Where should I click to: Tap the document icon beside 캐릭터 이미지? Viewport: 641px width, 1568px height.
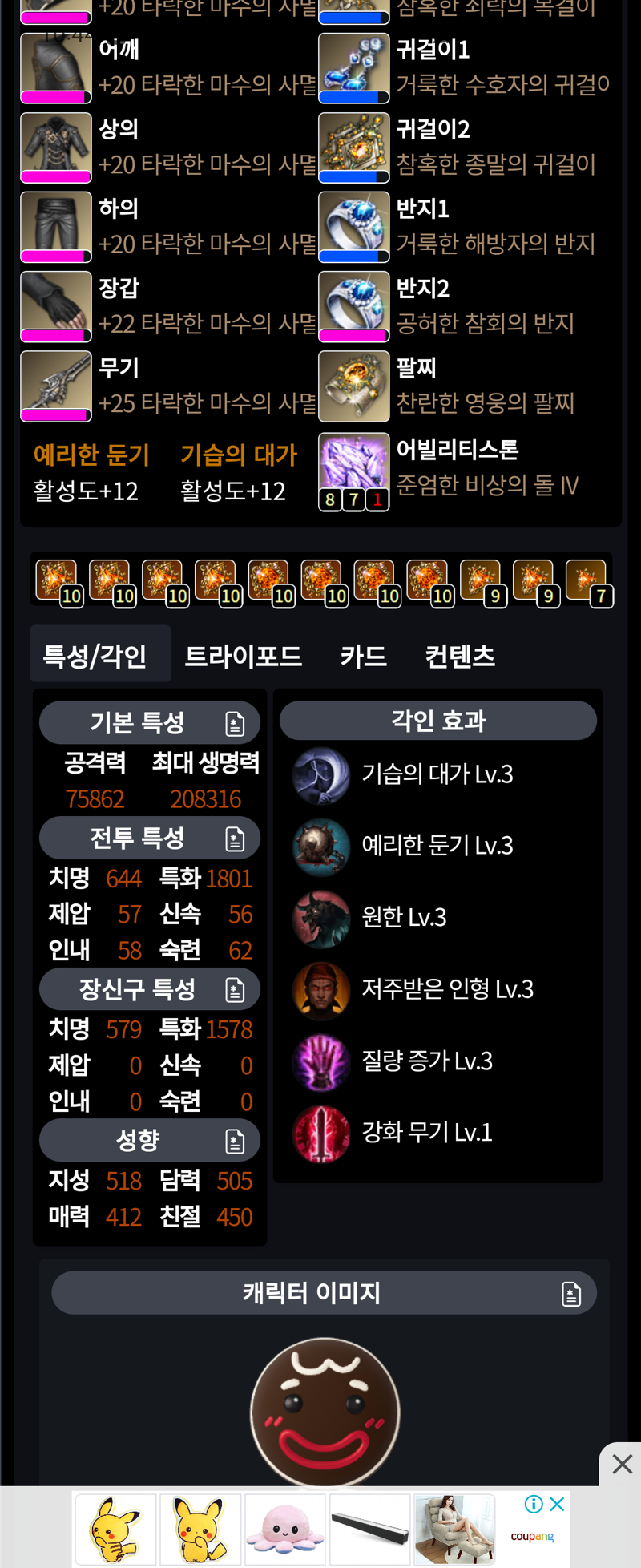tap(571, 1294)
